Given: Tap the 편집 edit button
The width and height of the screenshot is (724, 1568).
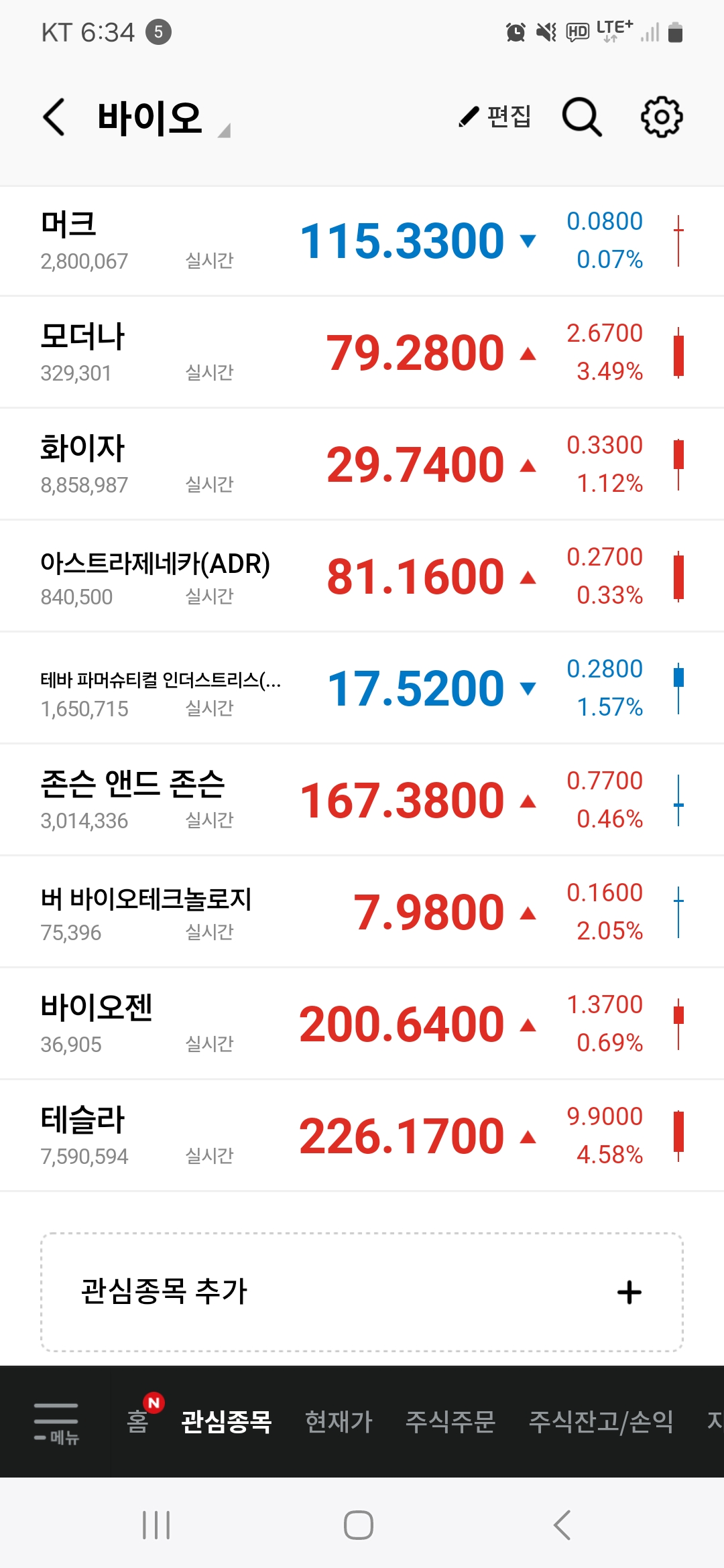Looking at the screenshot, I should [x=496, y=117].
